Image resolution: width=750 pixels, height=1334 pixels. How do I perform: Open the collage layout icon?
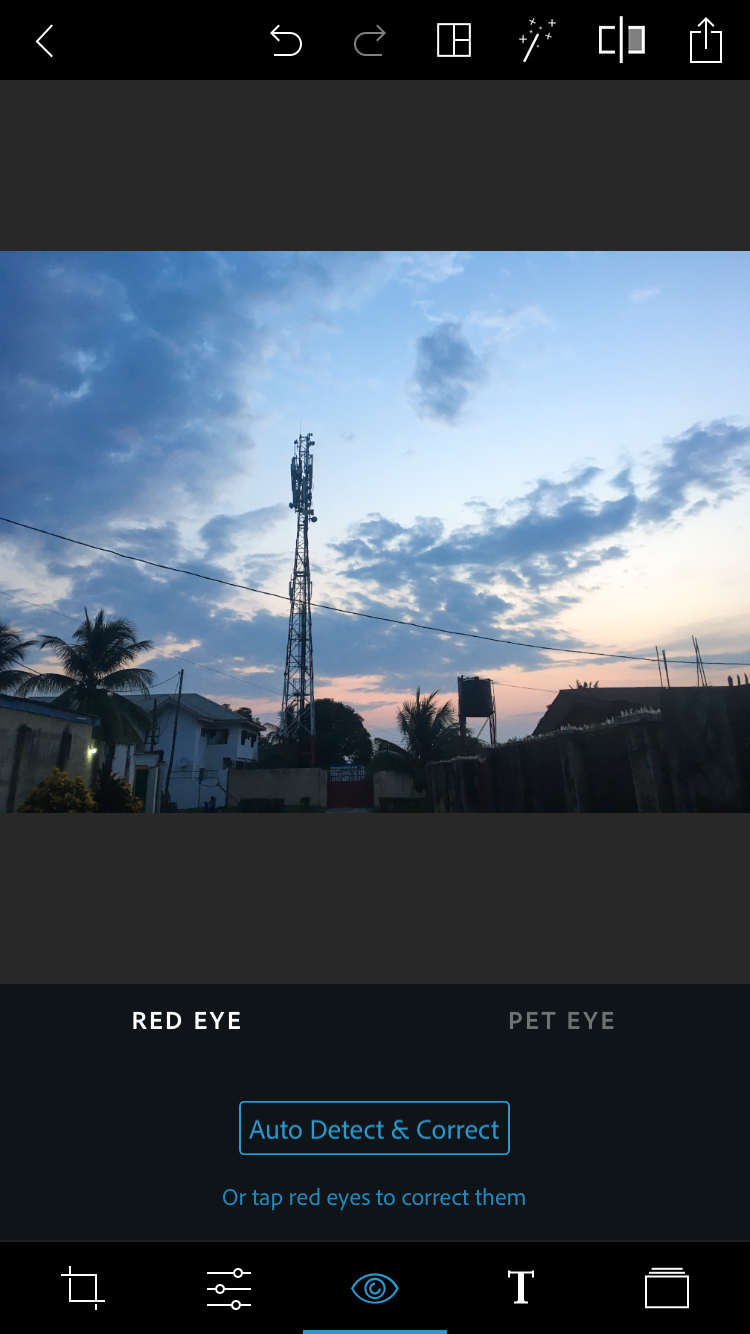coord(454,40)
